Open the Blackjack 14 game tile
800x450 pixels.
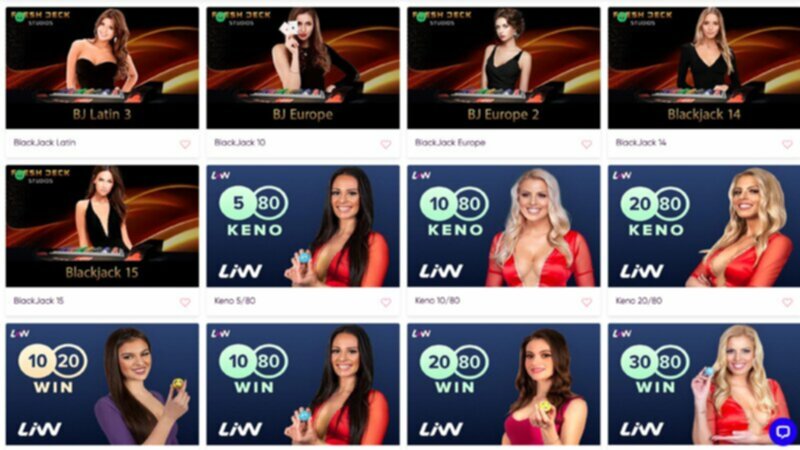click(704, 67)
